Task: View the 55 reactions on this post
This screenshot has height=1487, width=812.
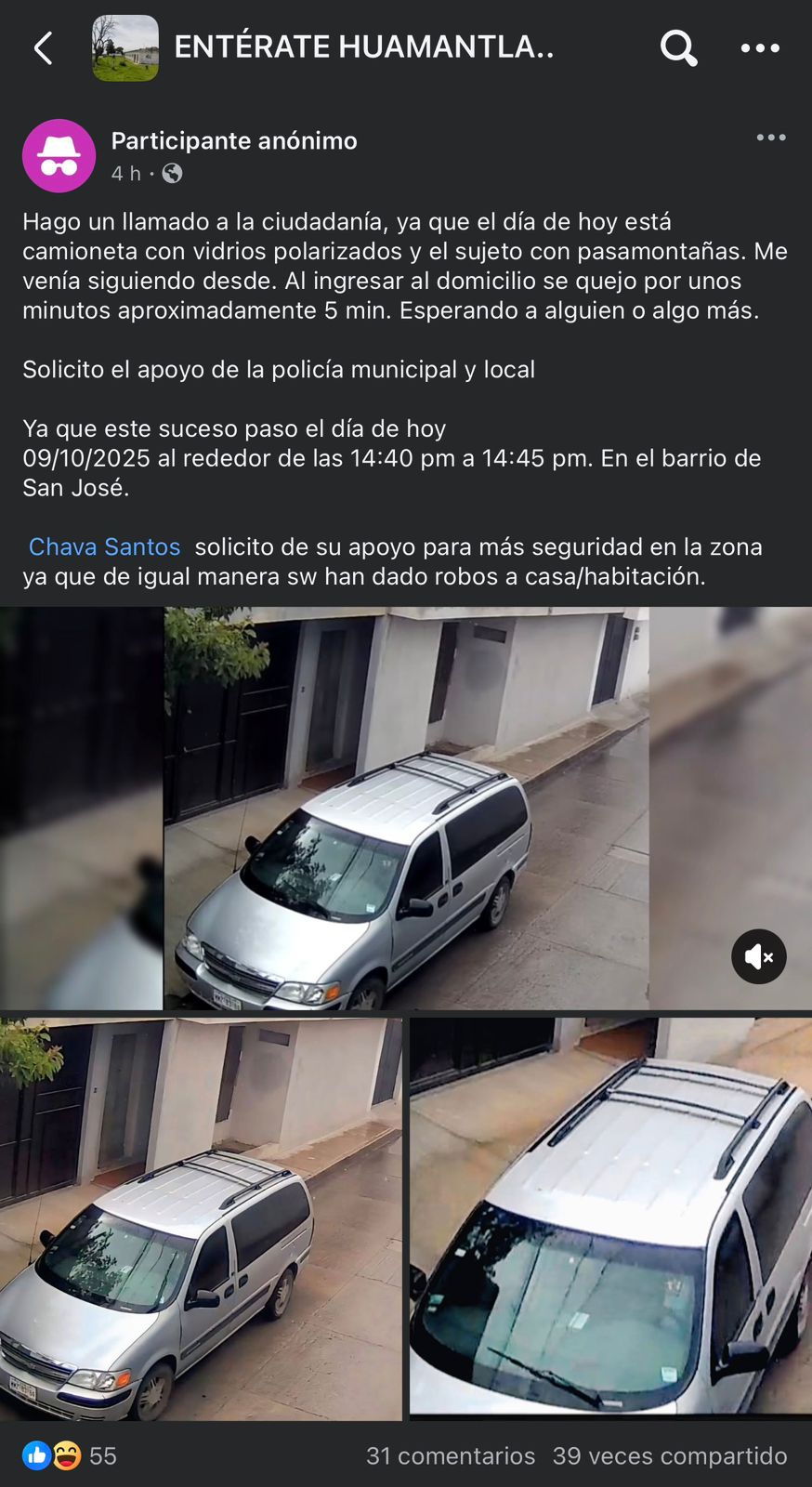Action: click(x=70, y=1455)
